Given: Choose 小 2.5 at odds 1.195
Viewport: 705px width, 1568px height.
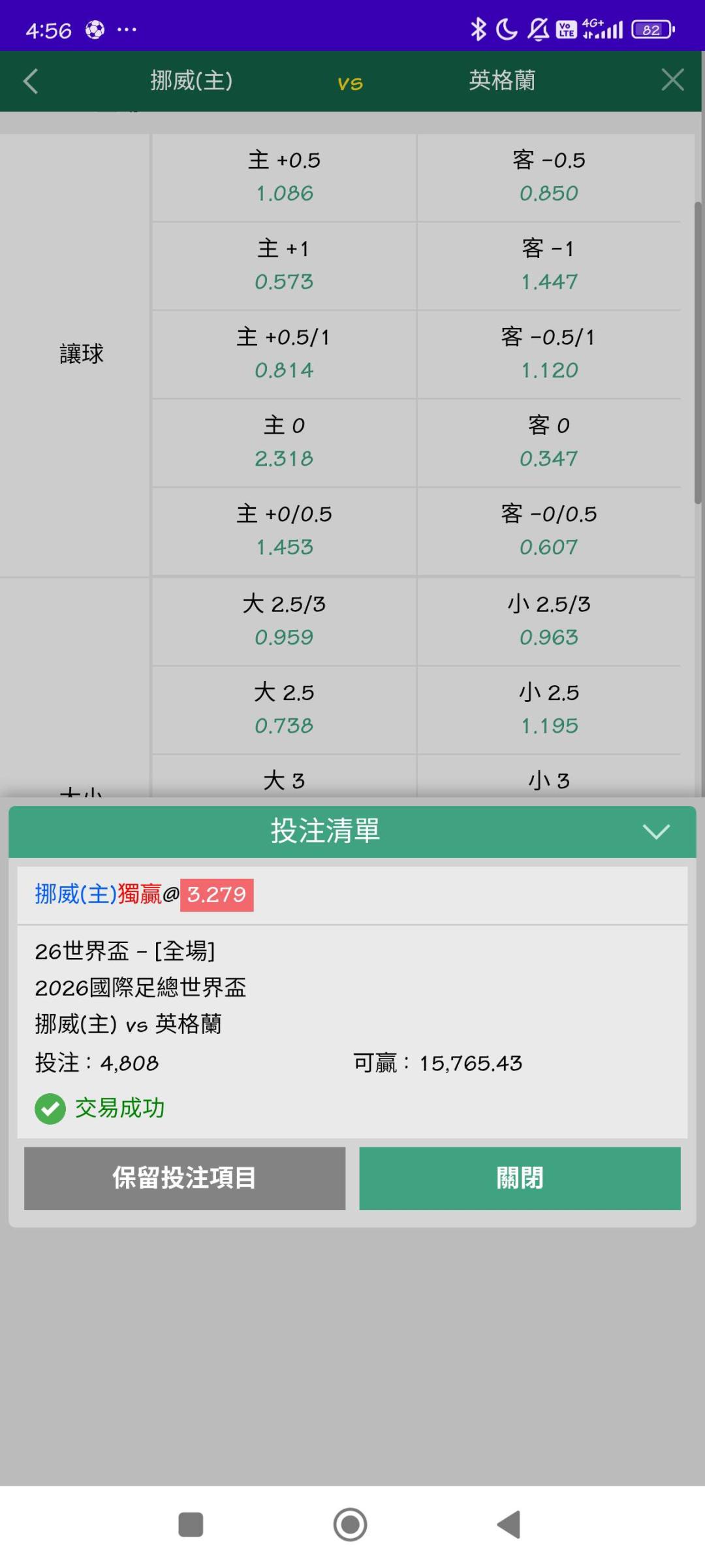Looking at the screenshot, I should tap(548, 709).
